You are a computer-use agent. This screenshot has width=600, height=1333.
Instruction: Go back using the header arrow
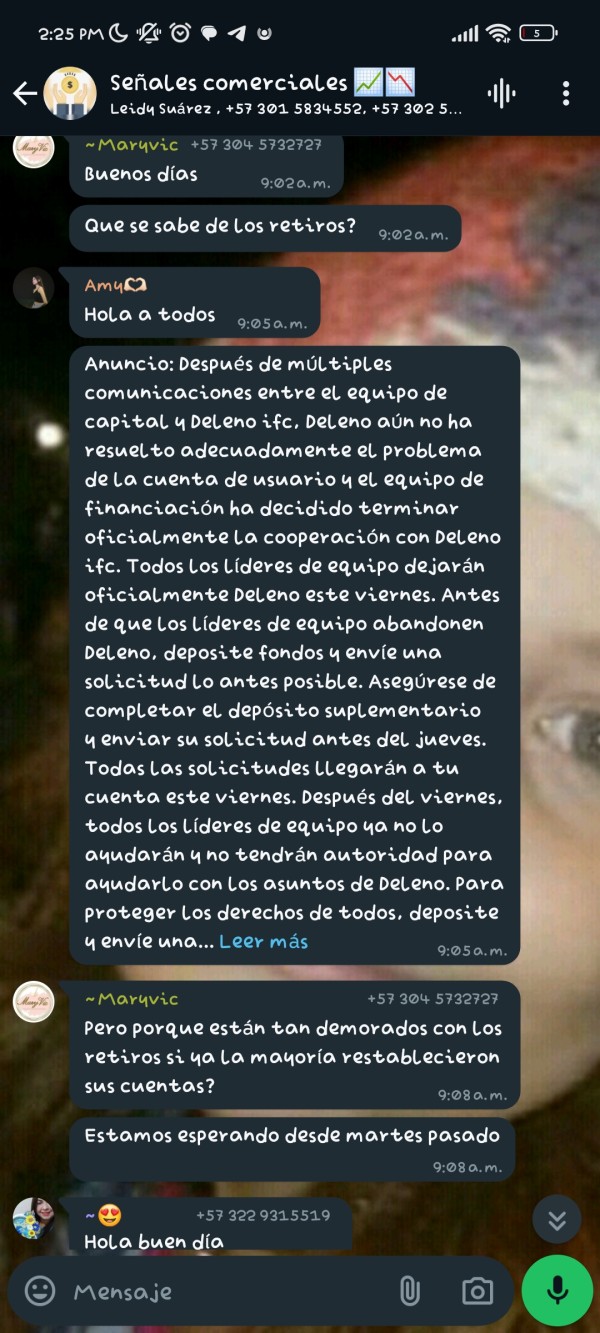click(x=24, y=94)
